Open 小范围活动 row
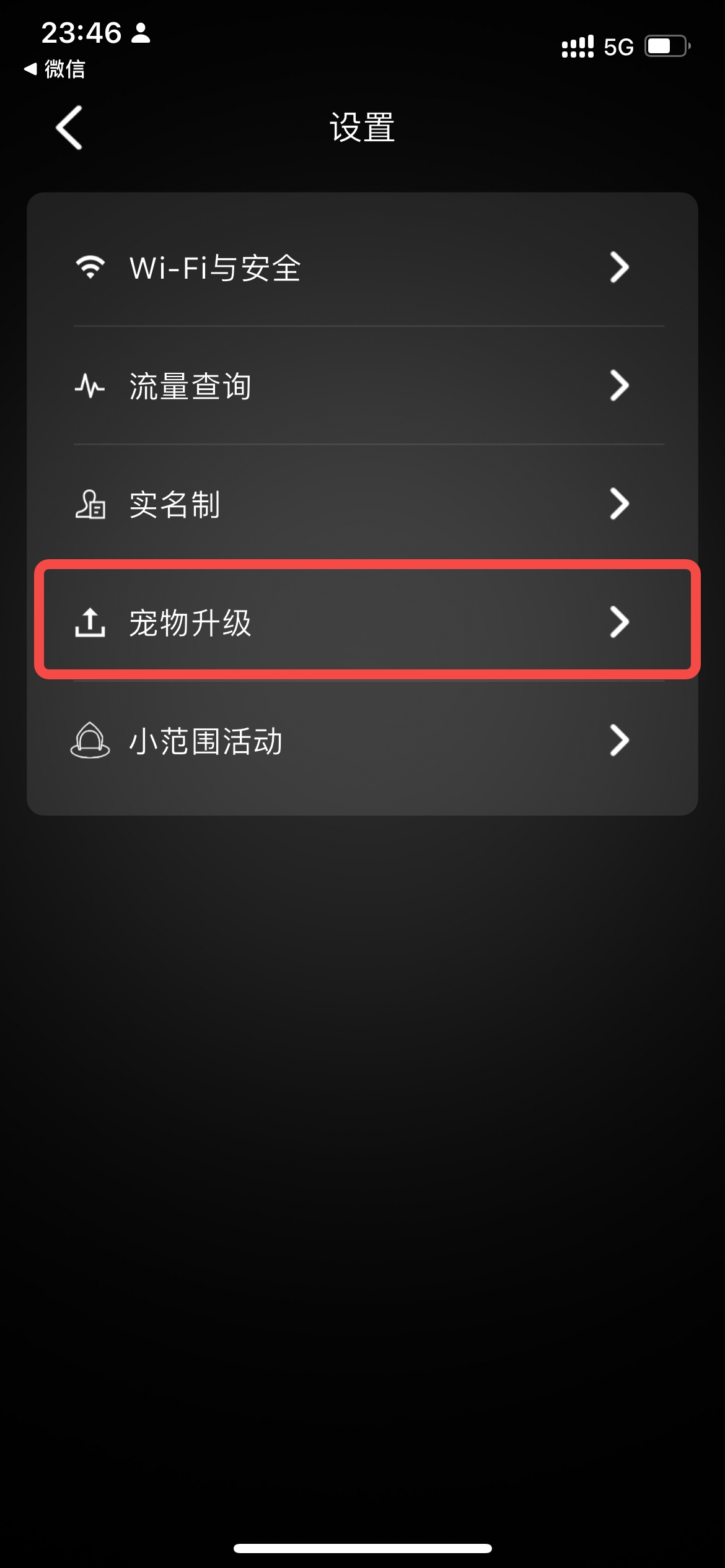The image size is (725, 1568). (x=362, y=740)
